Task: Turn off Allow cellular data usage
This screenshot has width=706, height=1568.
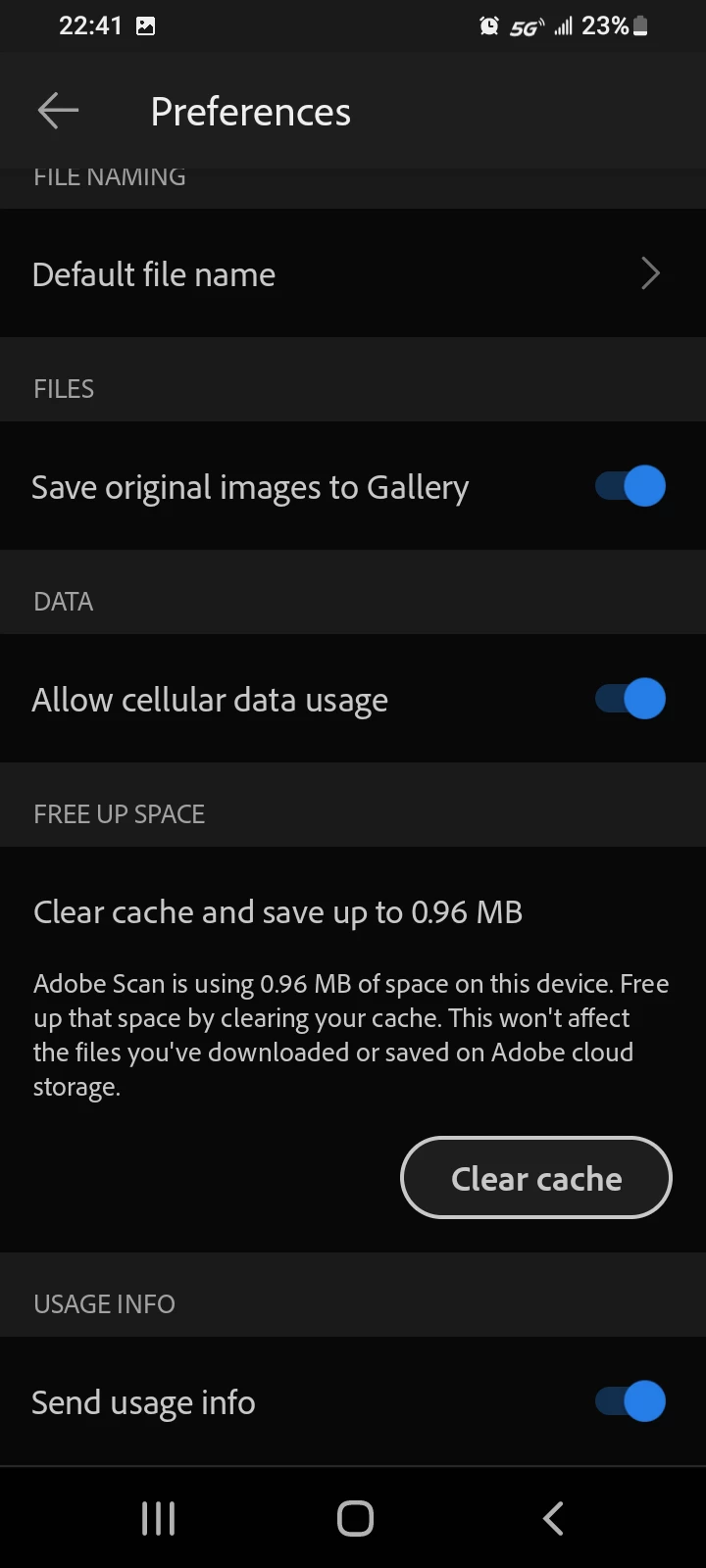Action: 630,700
